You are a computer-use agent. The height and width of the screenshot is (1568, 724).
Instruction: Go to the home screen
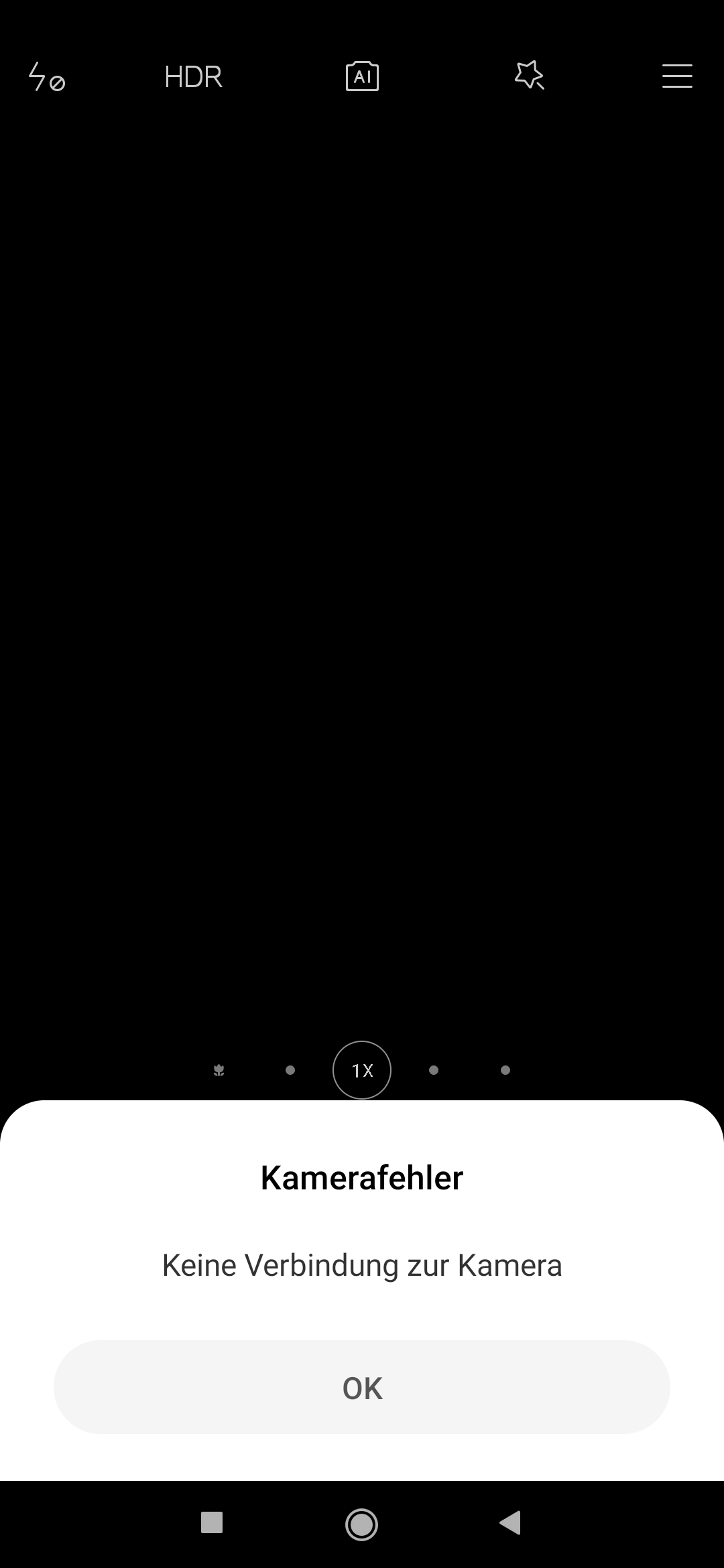point(362,1524)
